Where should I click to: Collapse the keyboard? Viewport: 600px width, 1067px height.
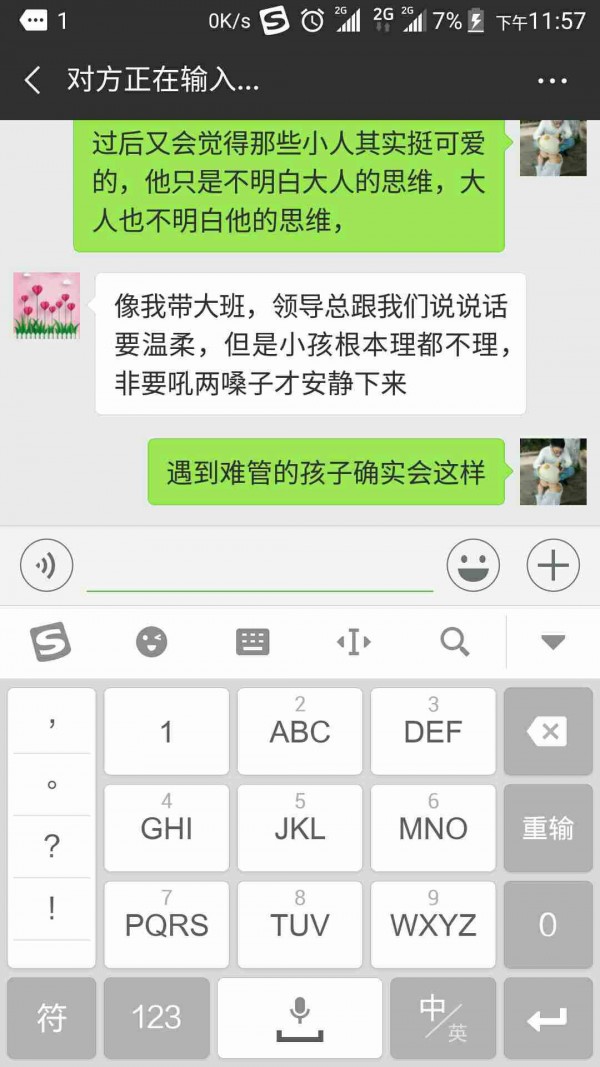click(553, 642)
